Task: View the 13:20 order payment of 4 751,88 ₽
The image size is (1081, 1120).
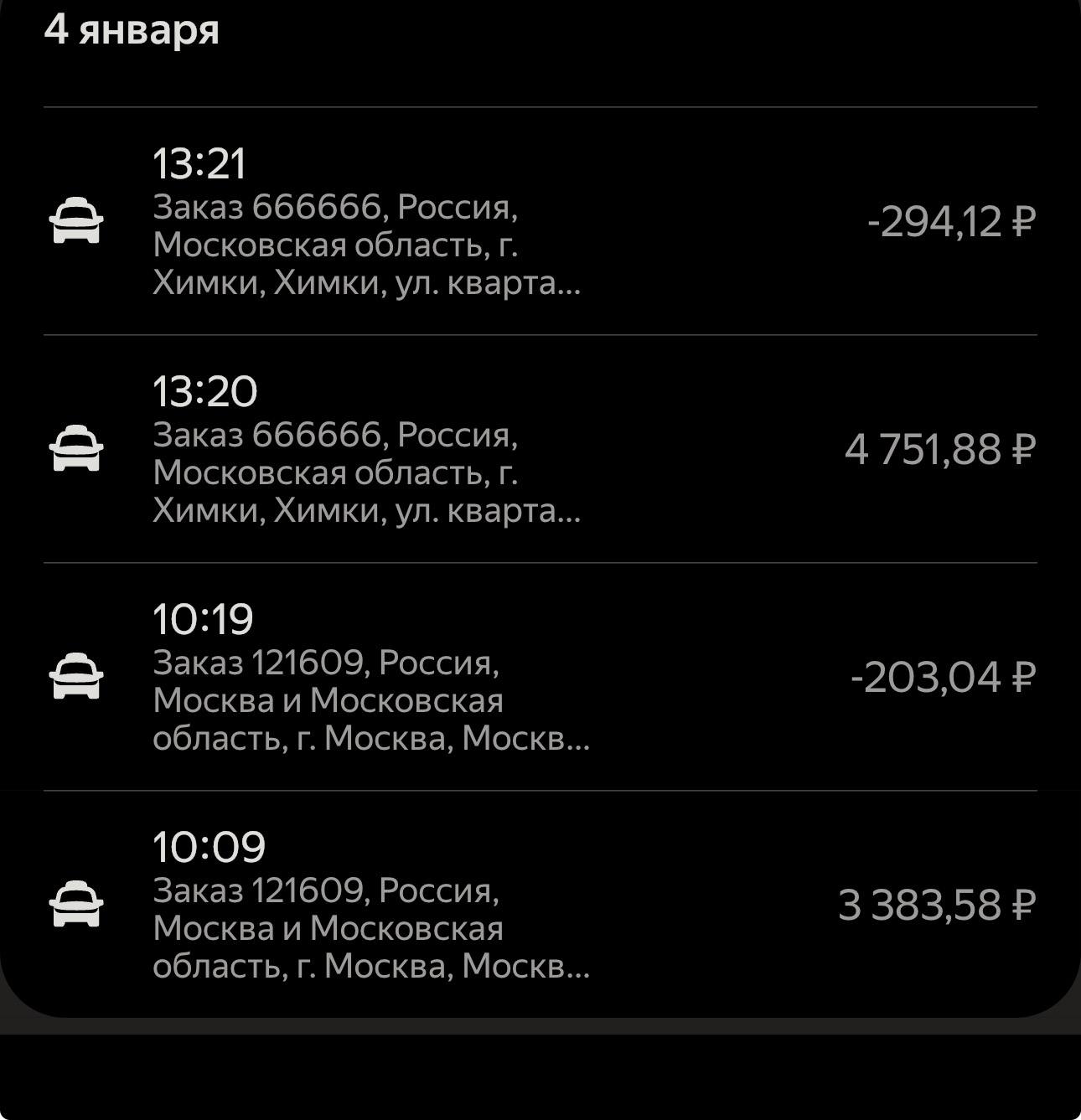Action: pyautogui.click(x=540, y=450)
